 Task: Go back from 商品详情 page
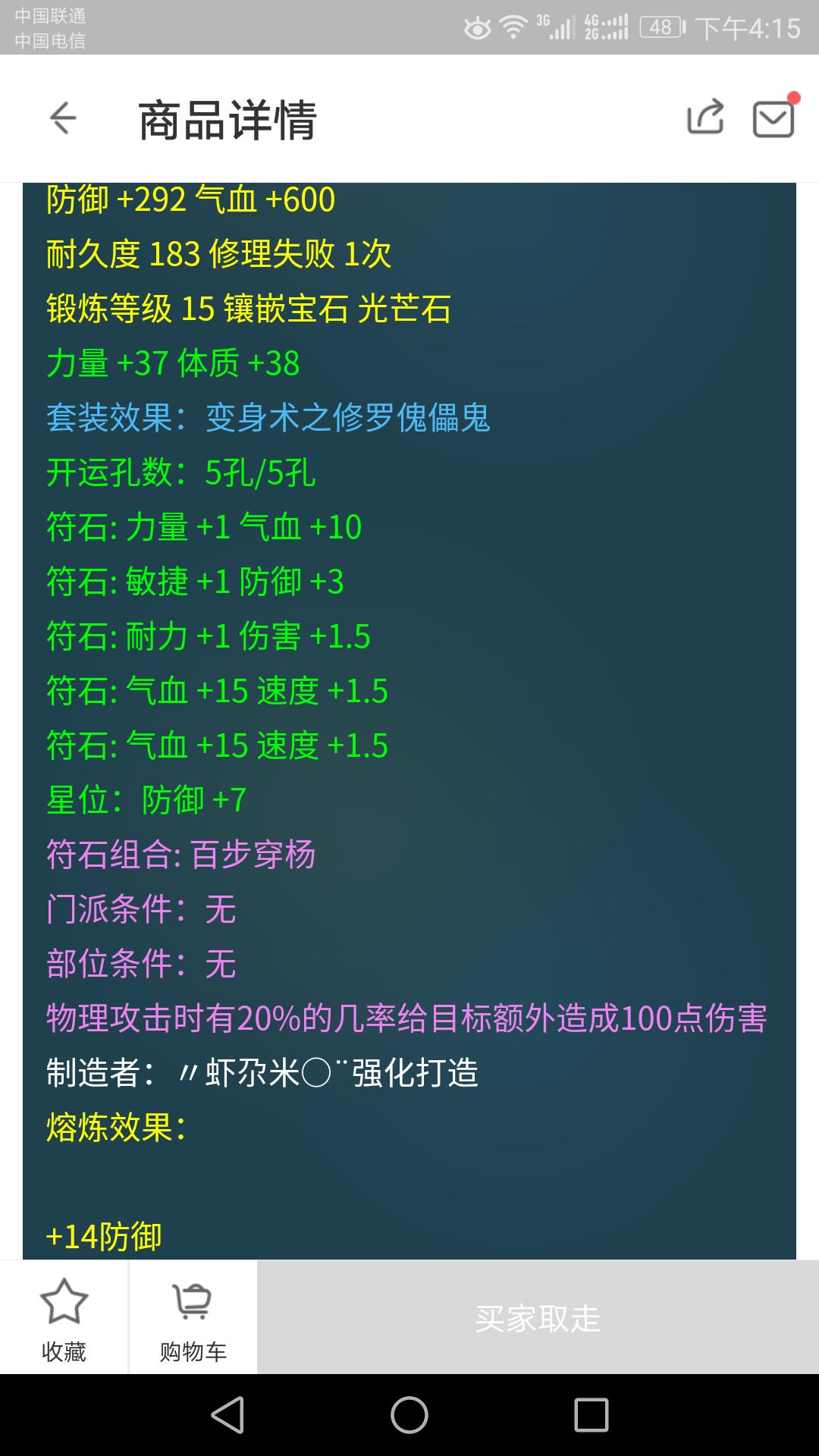coord(63,118)
